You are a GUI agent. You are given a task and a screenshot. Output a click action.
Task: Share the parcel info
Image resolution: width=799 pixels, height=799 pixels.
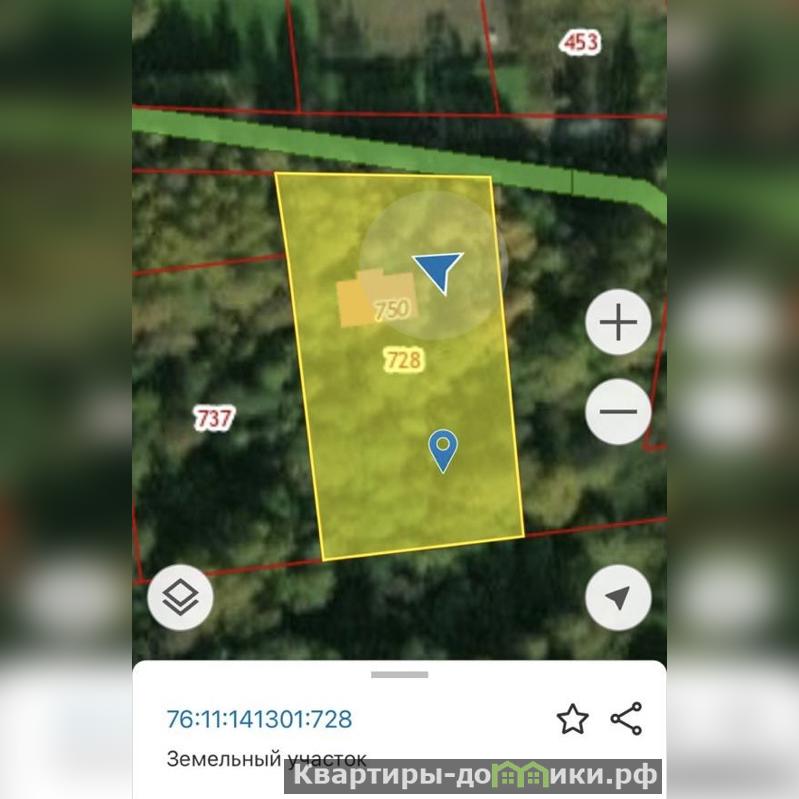point(627,719)
